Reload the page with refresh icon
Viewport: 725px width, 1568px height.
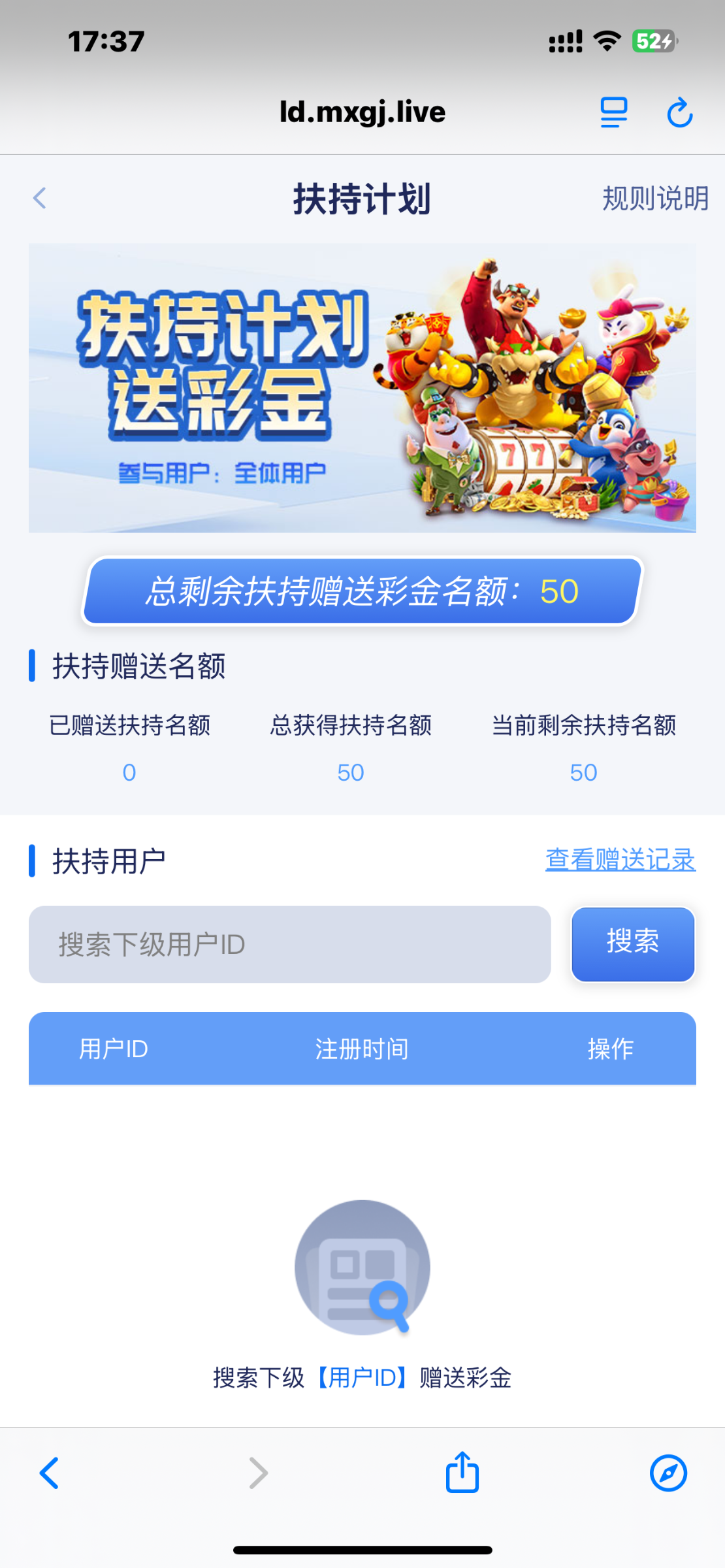pos(679,112)
